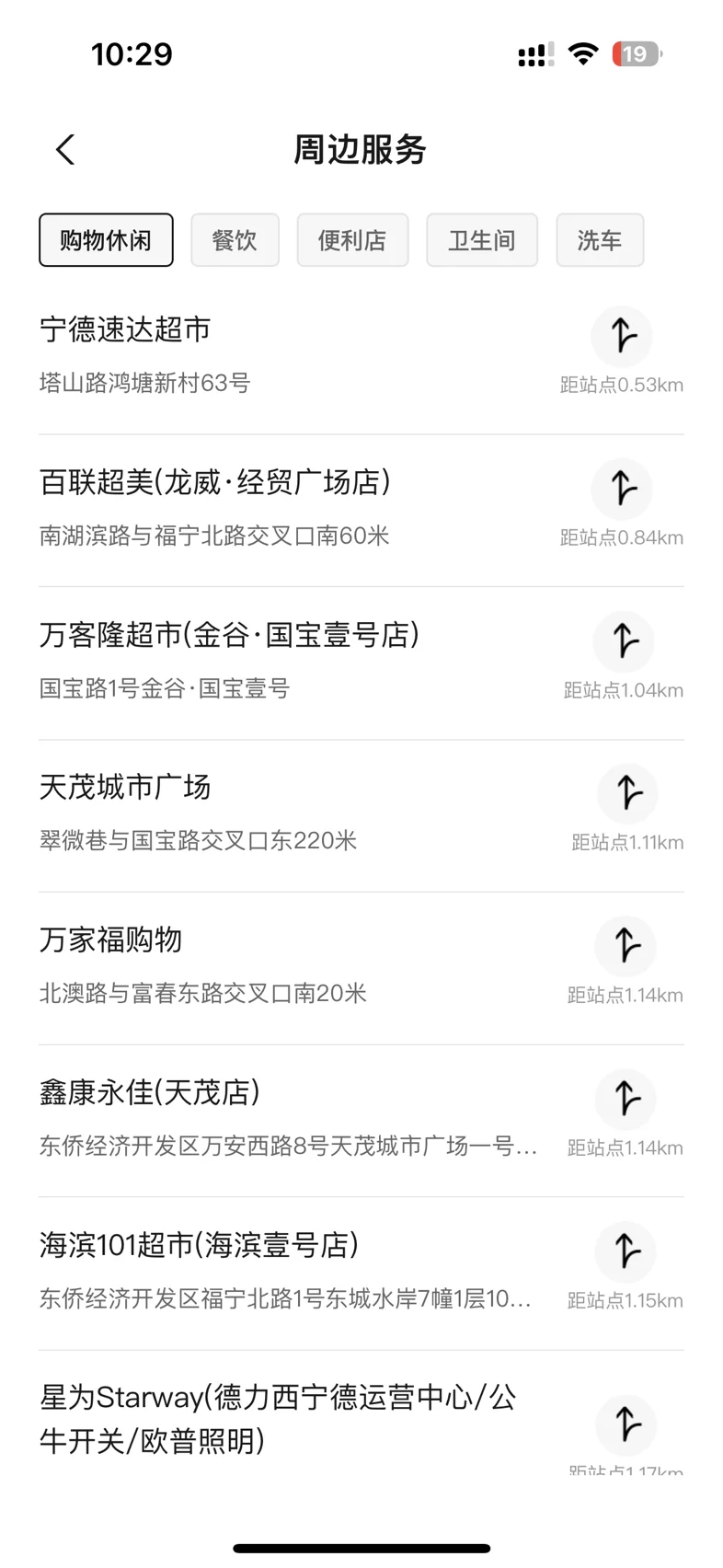Go back from the 周边服务 page
This screenshot has width=723, height=1568.
pyautogui.click(x=64, y=149)
